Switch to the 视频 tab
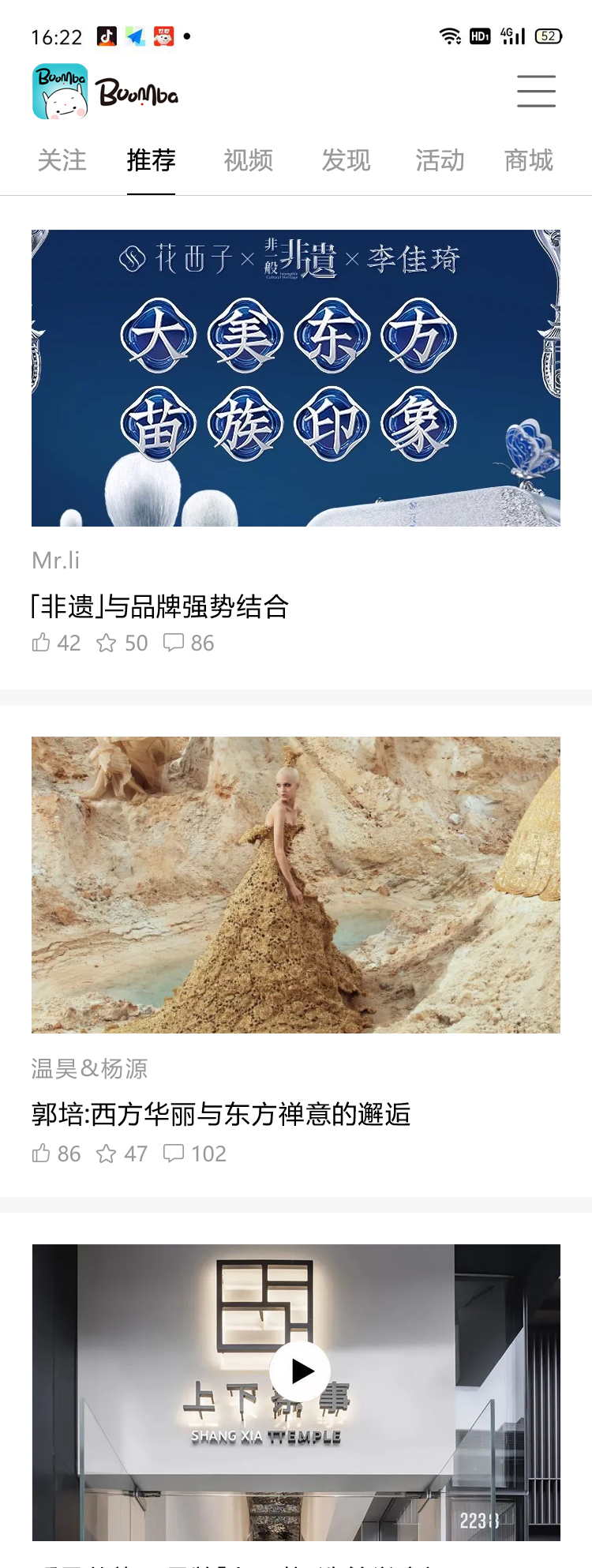 tap(248, 160)
